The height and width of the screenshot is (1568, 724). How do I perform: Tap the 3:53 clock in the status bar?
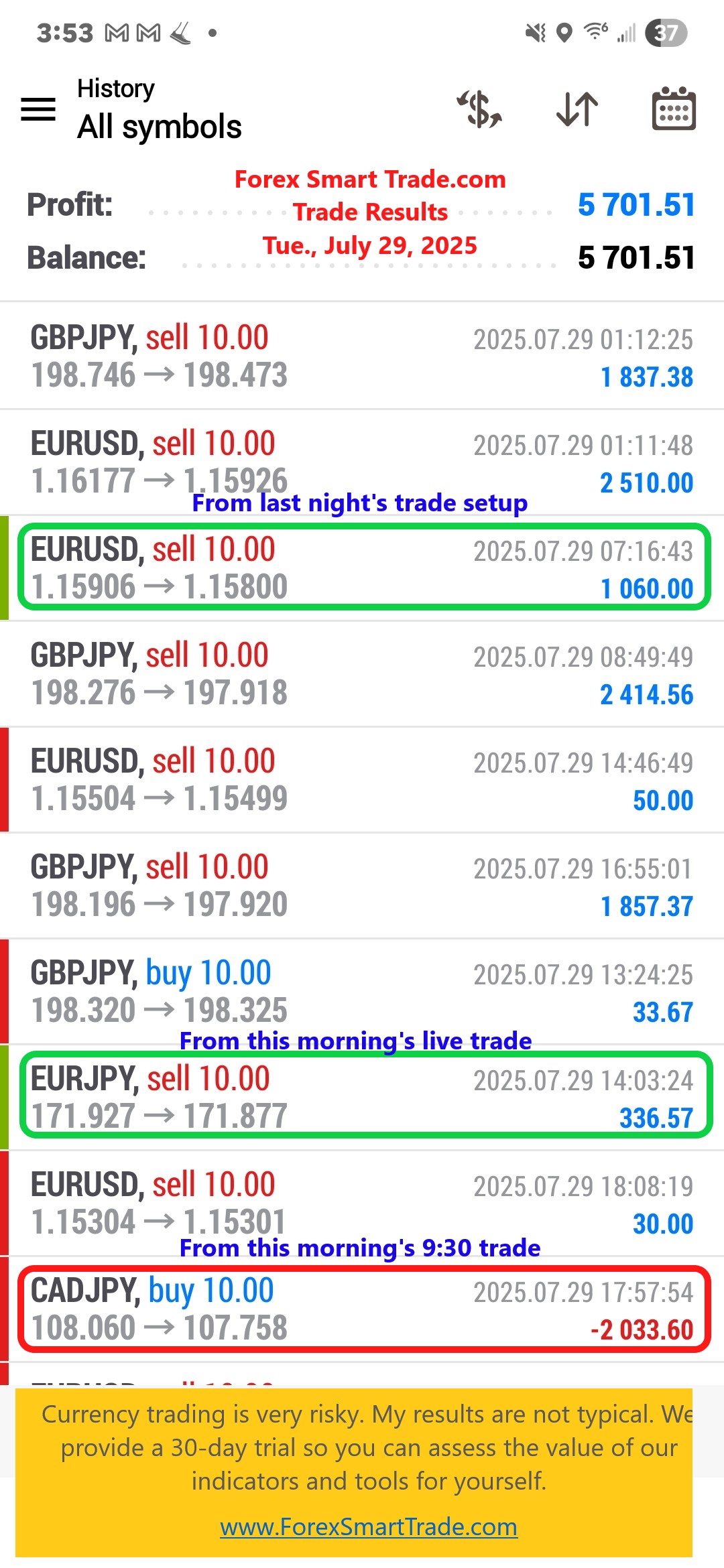(64, 31)
